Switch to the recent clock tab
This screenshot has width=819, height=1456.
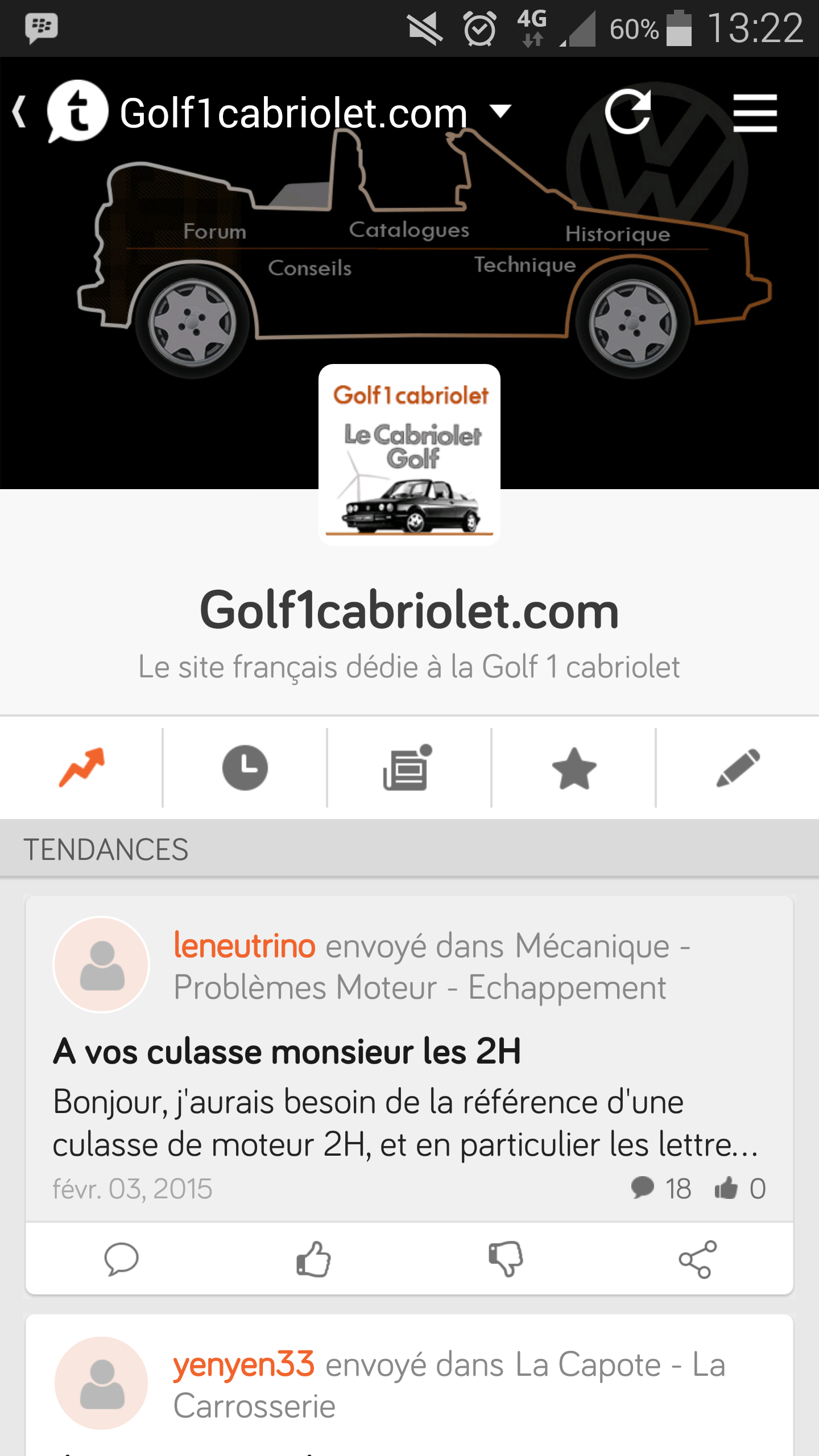pos(245,768)
